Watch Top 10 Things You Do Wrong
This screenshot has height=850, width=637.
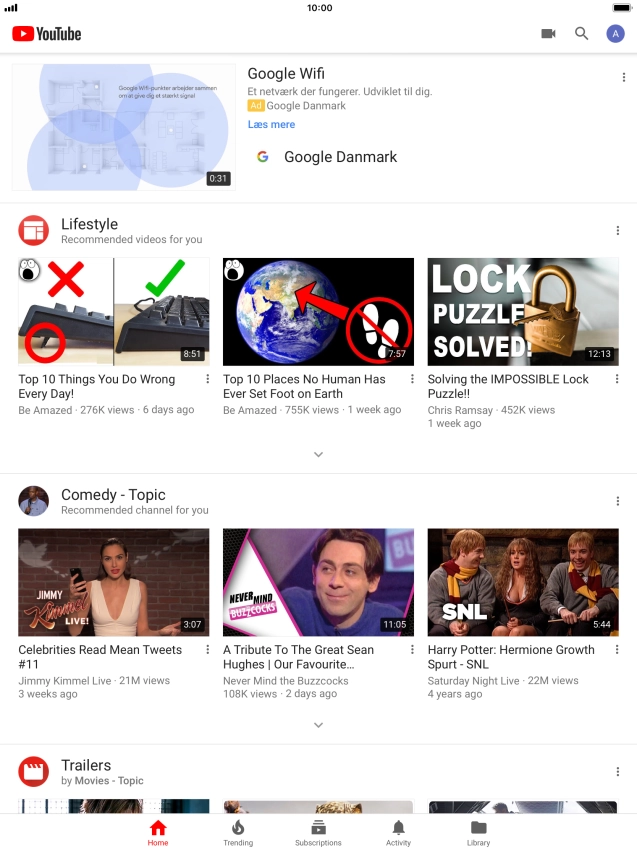[x=114, y=311]
